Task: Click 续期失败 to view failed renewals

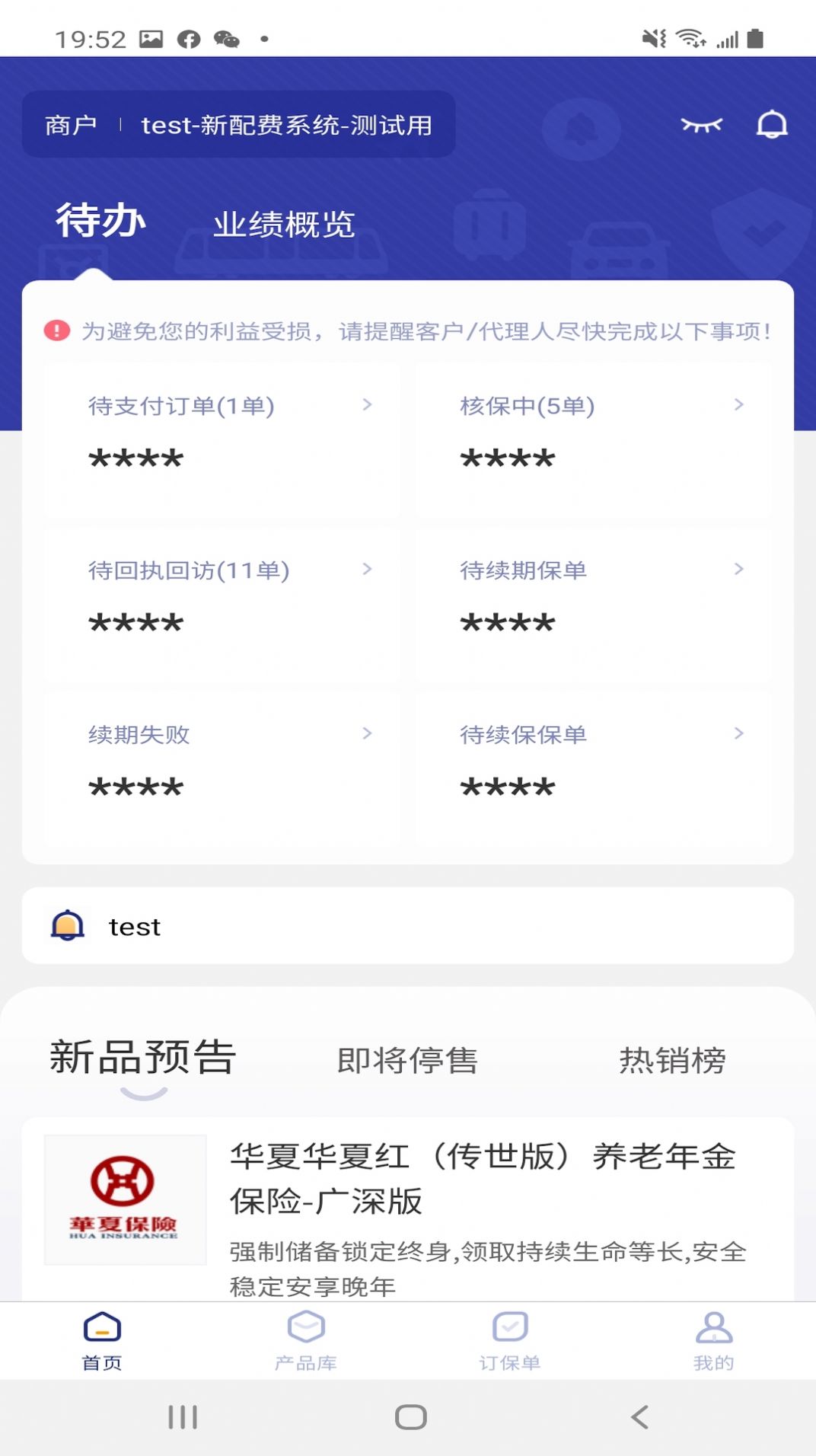Action: pos(141,734)
